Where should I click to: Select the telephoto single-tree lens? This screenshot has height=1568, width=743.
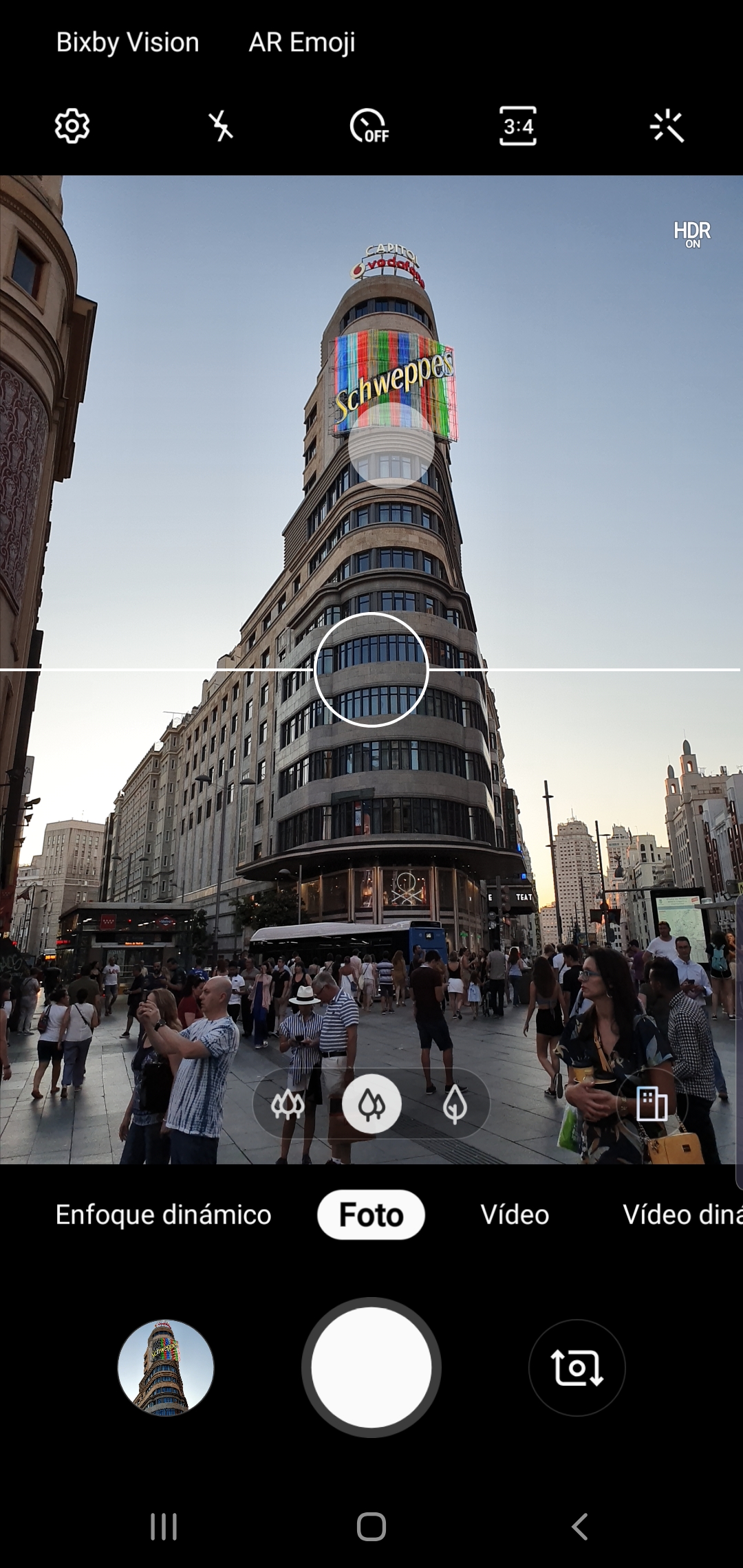(x=455, y=1104)
